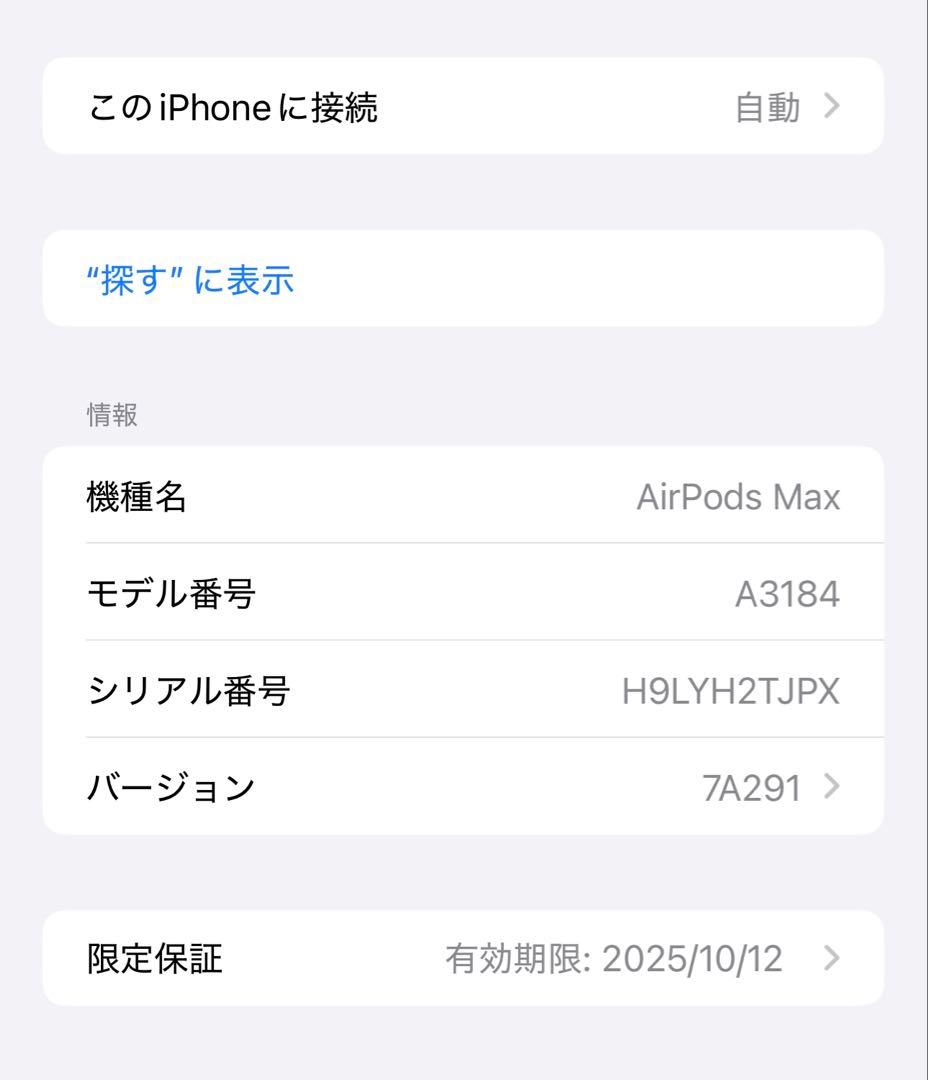Select the シリアル番号 row
This screenshot has height=1080, width=928.
coord(464,689)
